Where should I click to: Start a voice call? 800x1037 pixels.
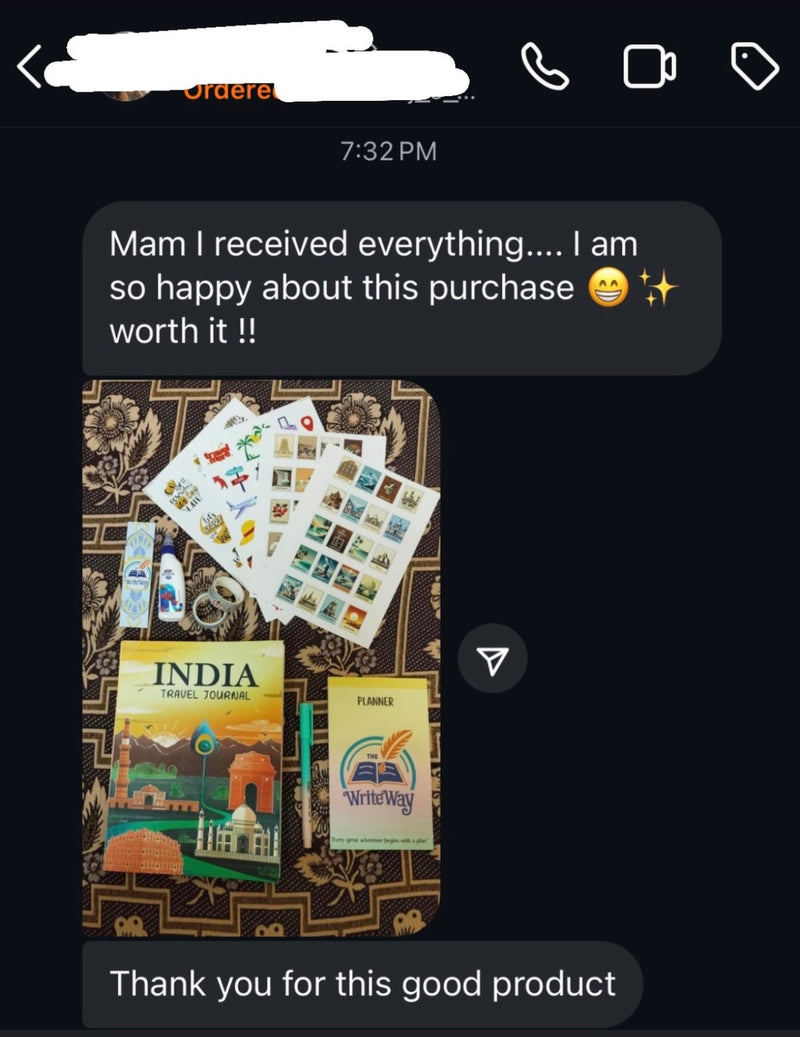click(546, 67)
